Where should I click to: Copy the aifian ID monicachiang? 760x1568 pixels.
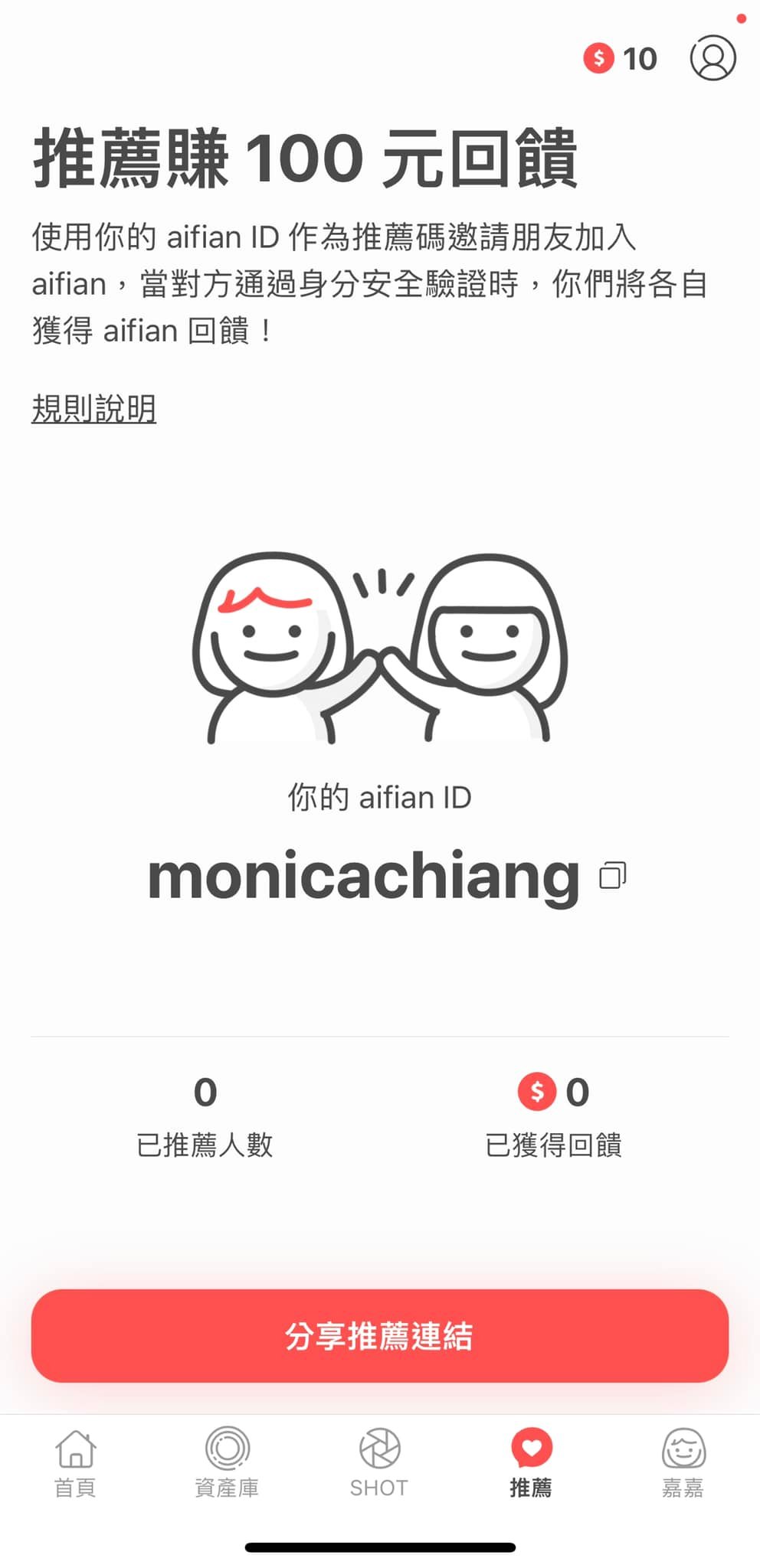coord(613,875)
